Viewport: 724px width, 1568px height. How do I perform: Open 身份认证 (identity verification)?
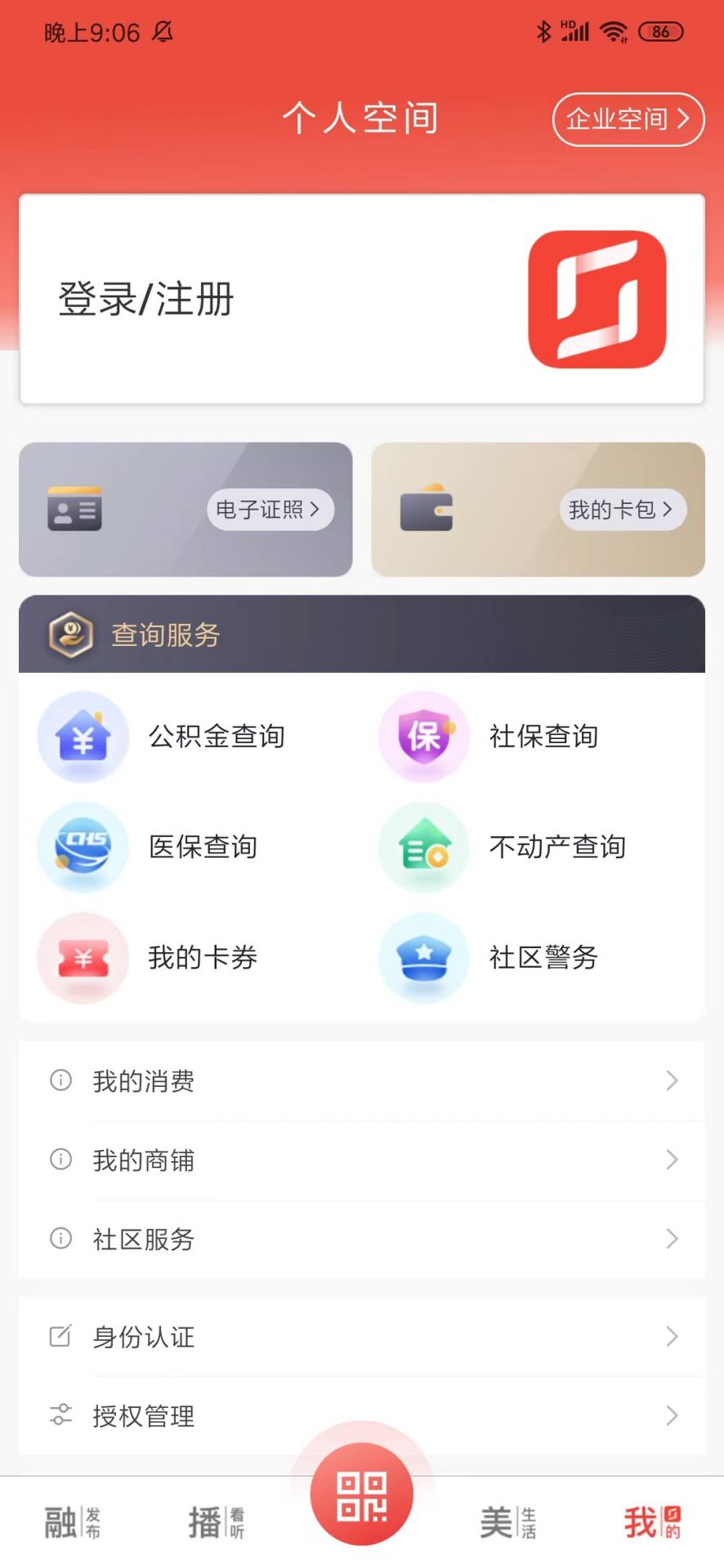click(x=362, y=1337)
